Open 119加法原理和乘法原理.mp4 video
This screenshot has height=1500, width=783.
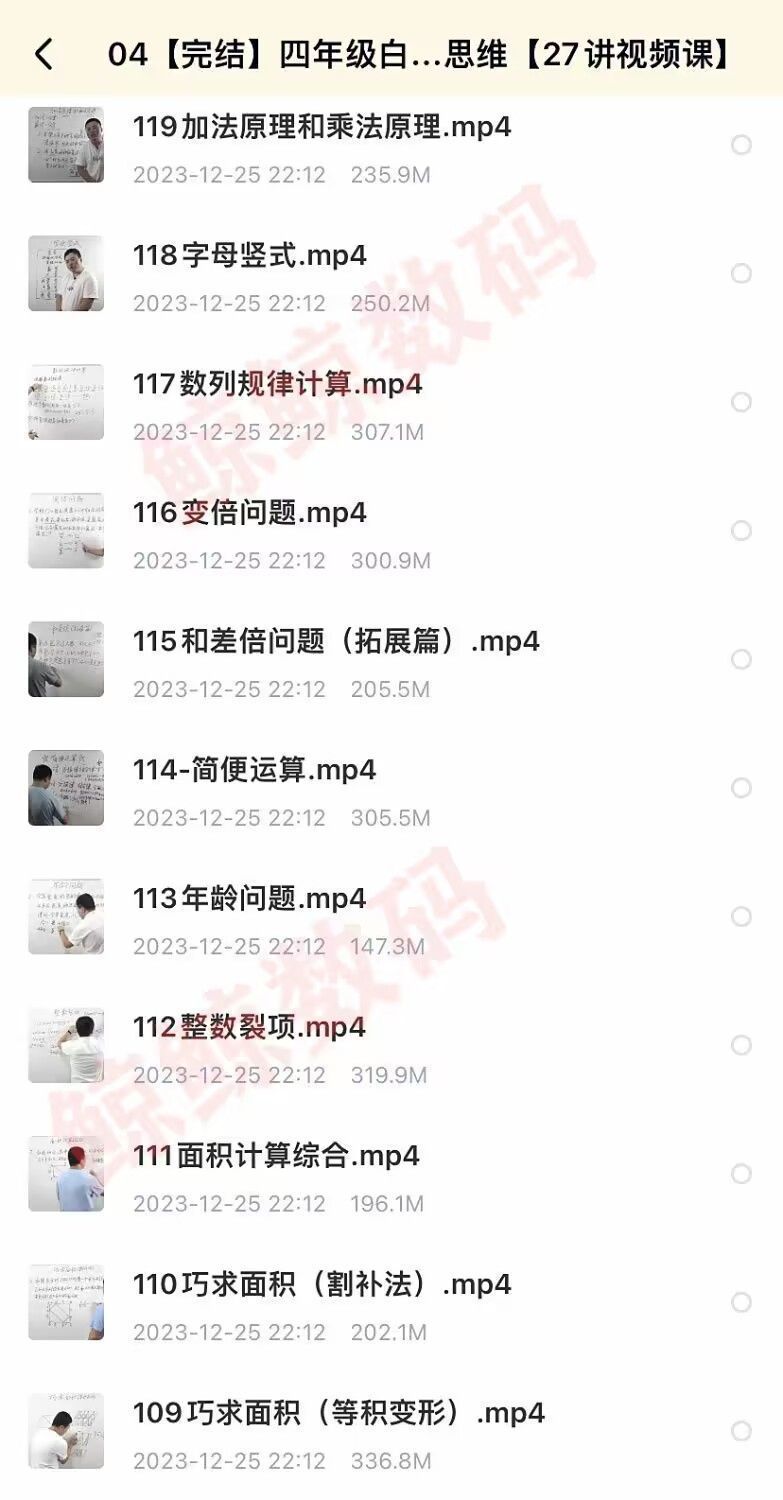pos(391,146)
